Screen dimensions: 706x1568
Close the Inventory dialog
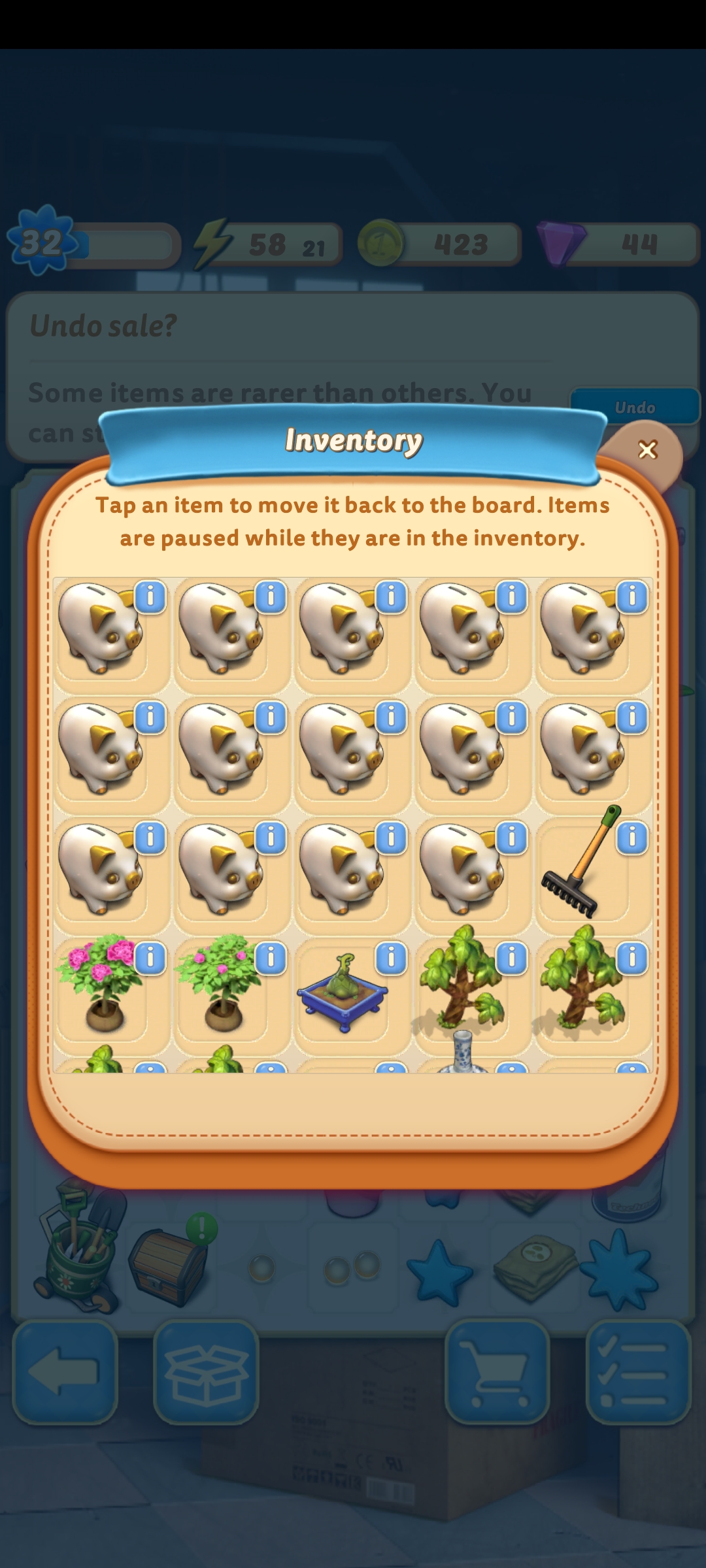pyautogui.click(x=647, y=450)
